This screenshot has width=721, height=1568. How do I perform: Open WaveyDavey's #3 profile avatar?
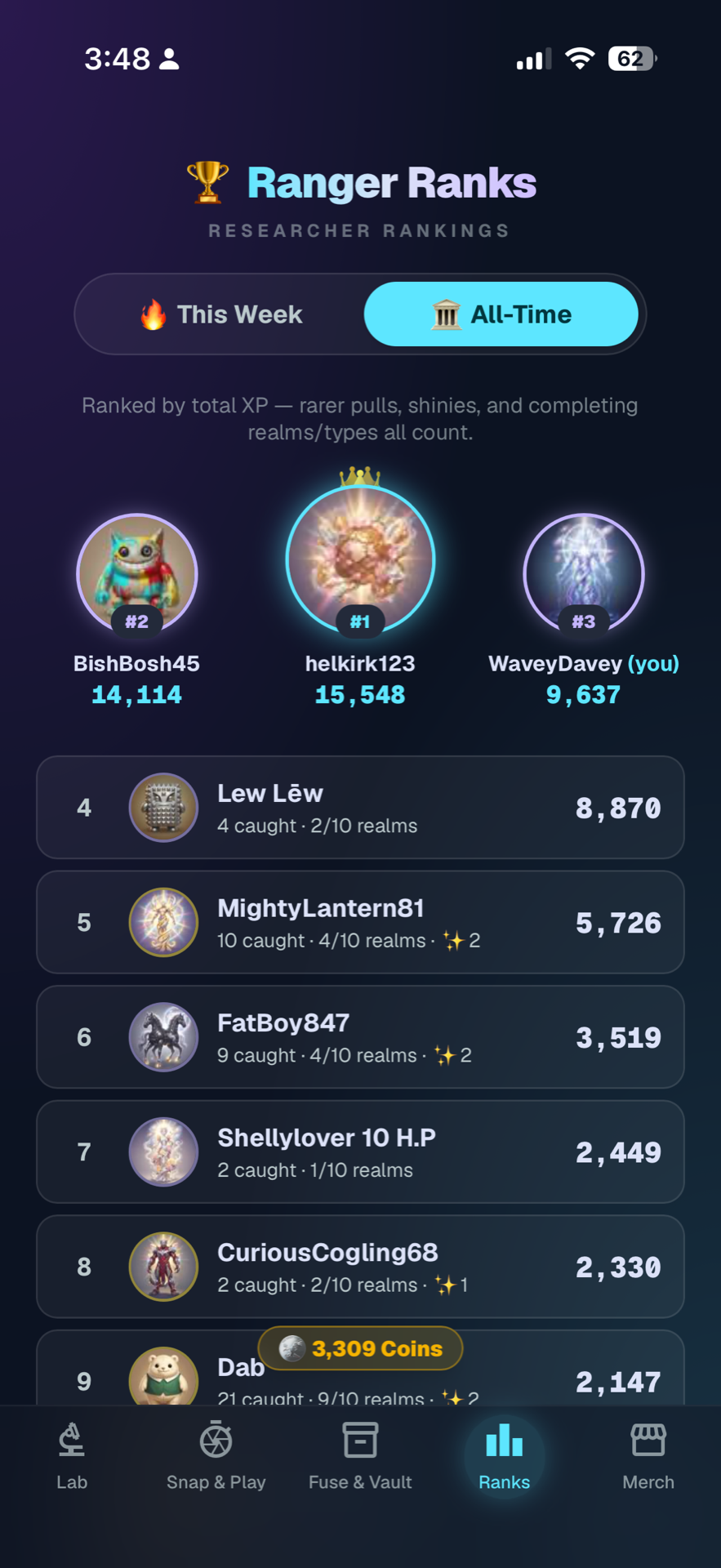point(584,574)
